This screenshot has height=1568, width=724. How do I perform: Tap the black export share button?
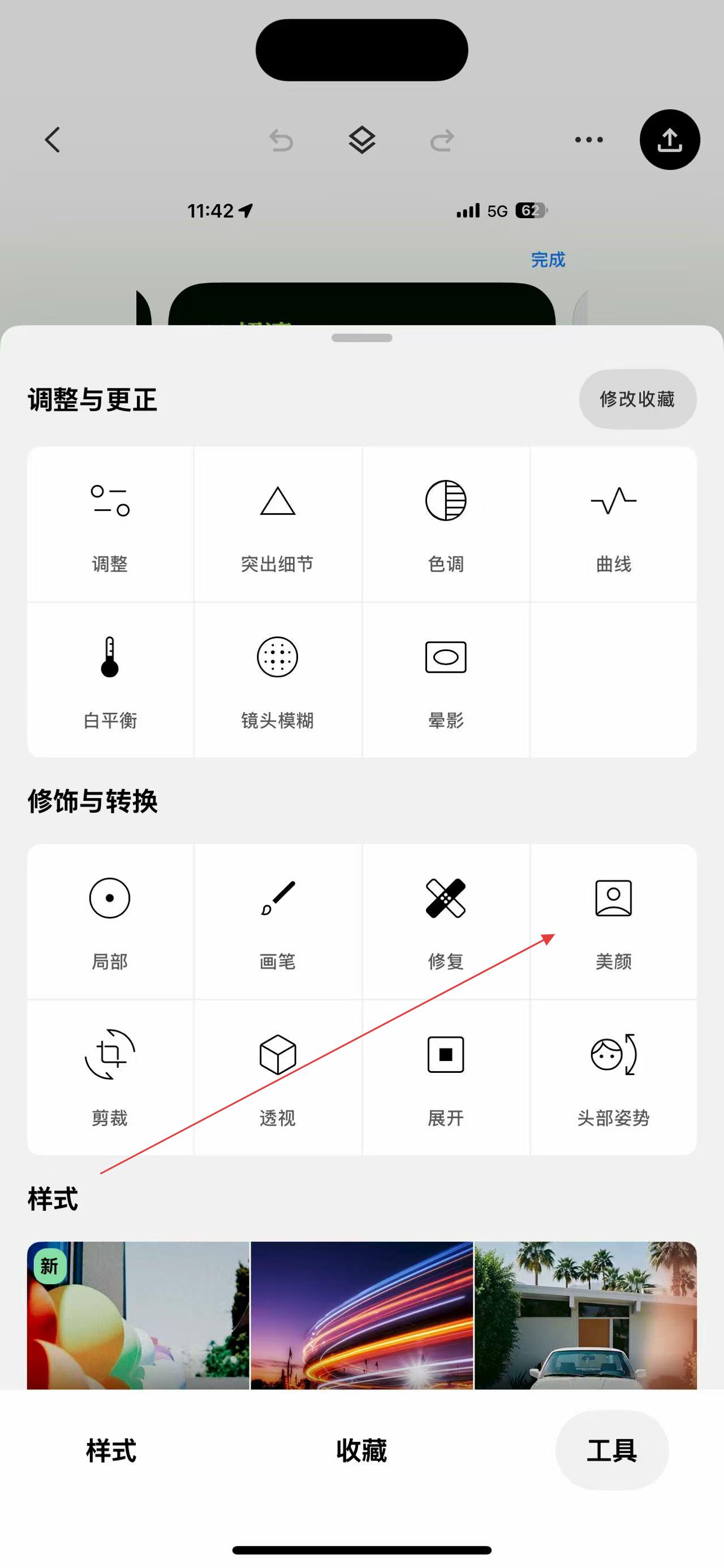[x=669, y=140]
